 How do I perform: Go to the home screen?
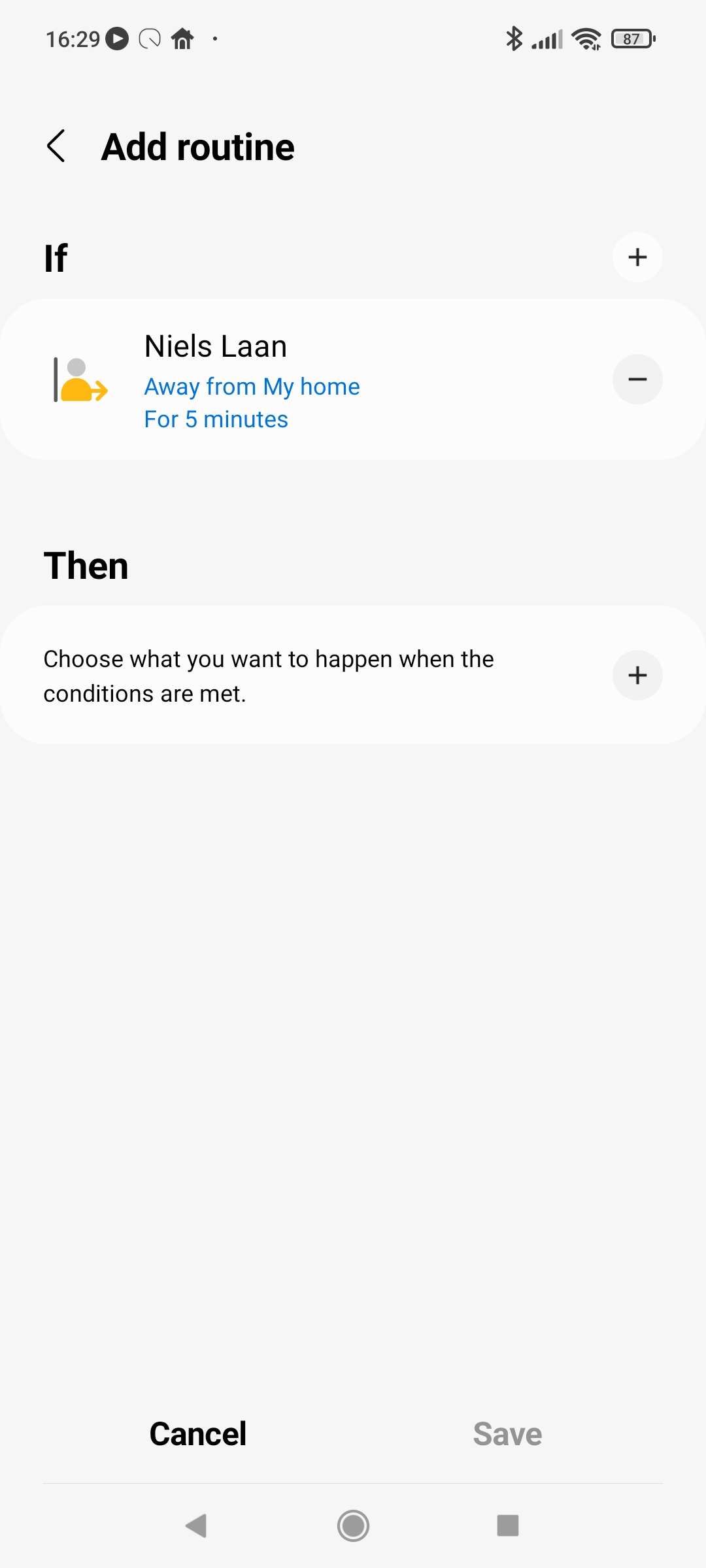[353, 1526]
